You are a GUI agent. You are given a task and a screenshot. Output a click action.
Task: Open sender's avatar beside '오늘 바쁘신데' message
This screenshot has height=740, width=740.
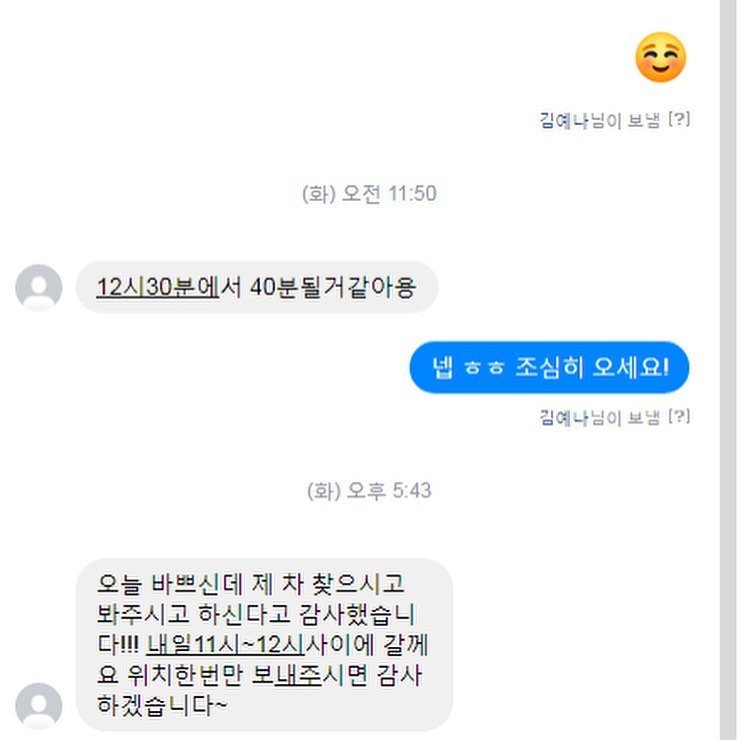(39, 705)
